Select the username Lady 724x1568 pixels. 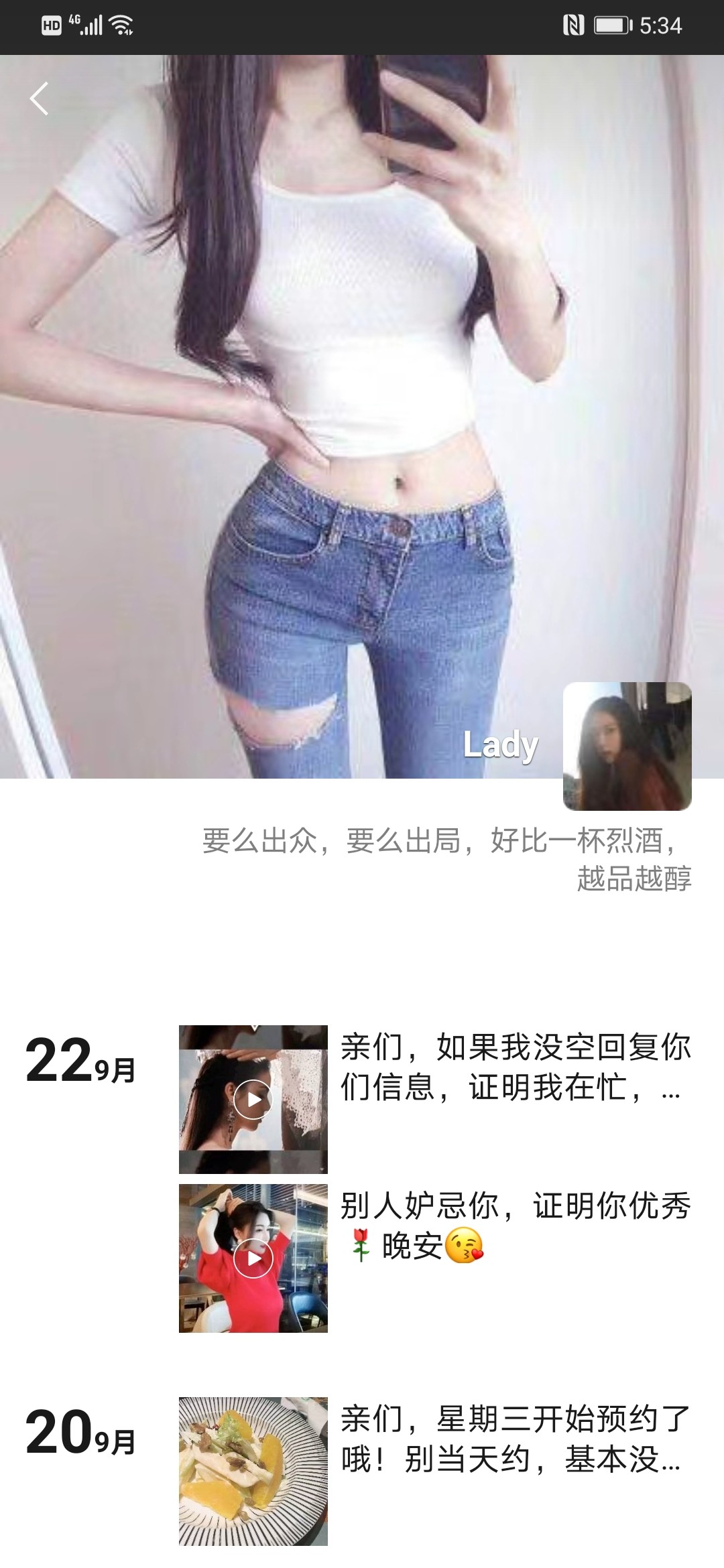click(x=500, y=746)
